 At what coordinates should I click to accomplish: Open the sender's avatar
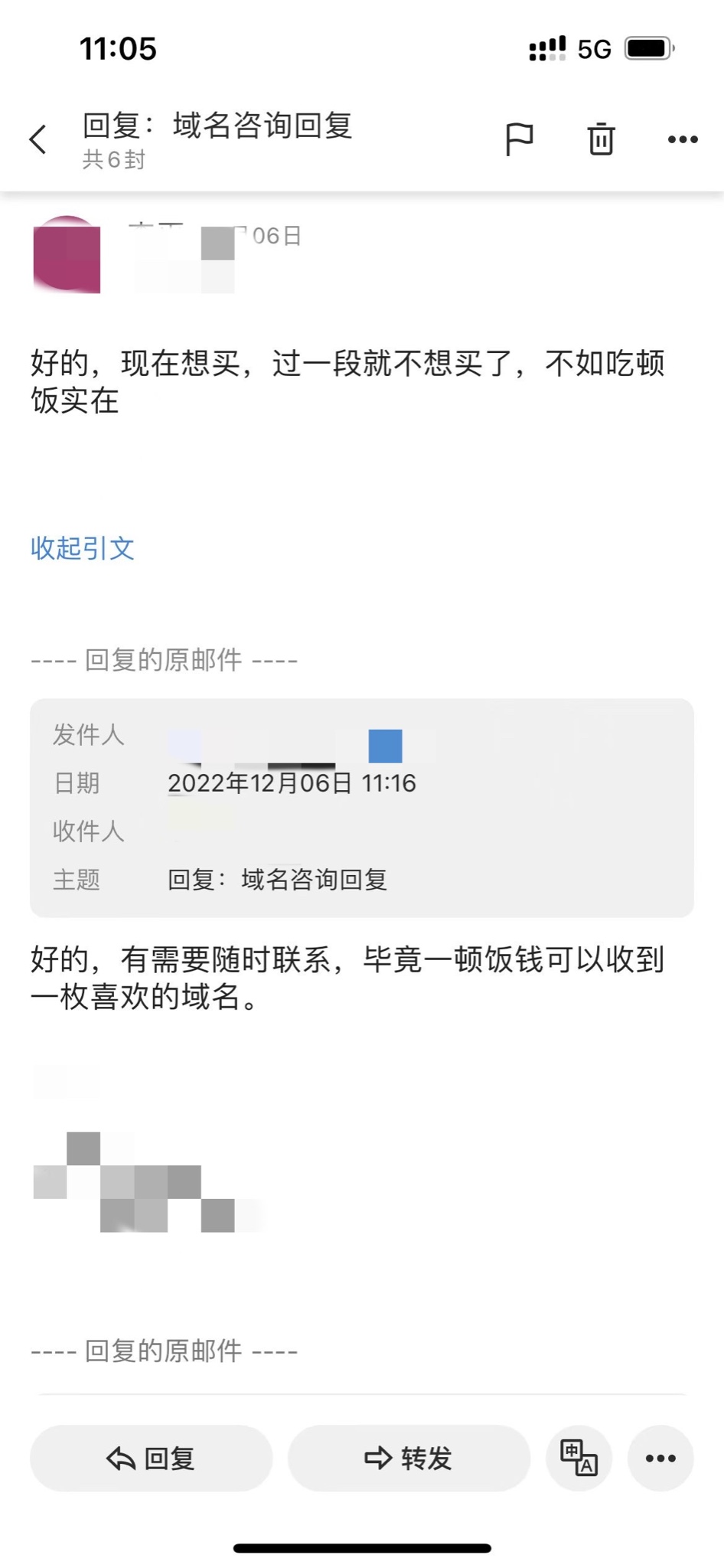pyautogui.click(x=67, y=254)
